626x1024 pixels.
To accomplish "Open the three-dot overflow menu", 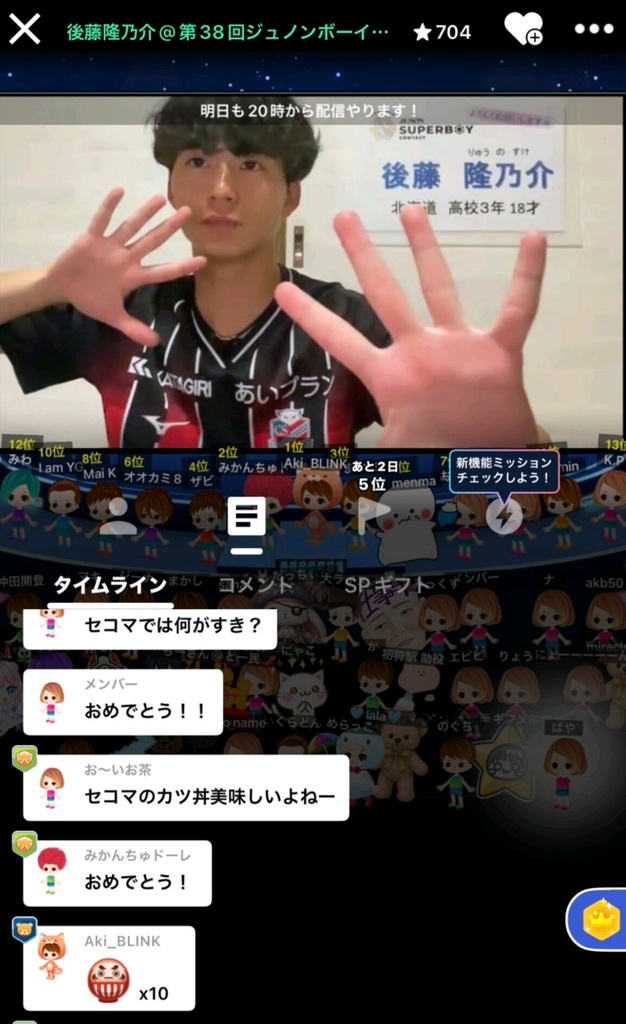I will pyautogui.click(x=593, y=30).
